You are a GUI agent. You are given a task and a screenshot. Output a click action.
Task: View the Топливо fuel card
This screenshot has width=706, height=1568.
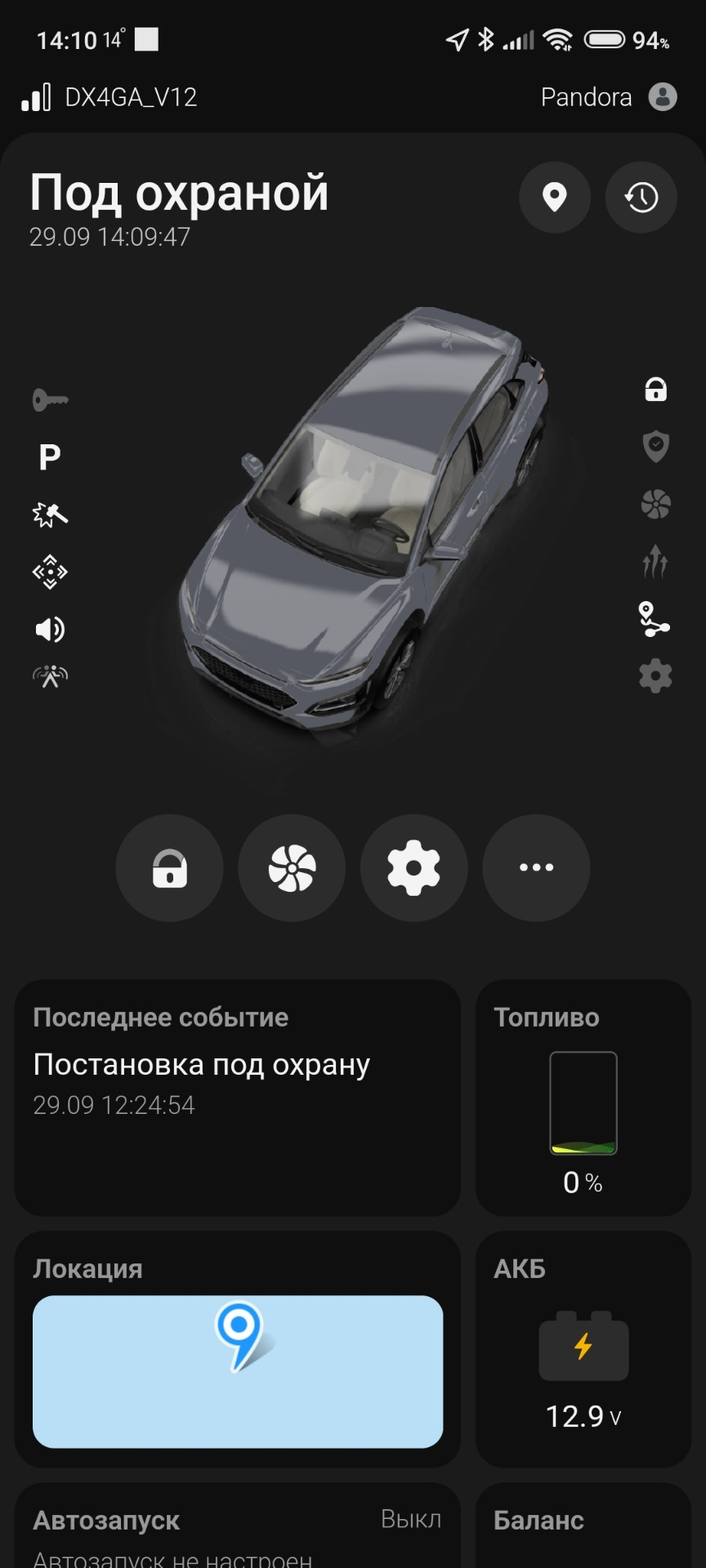tap(583, 1097)
